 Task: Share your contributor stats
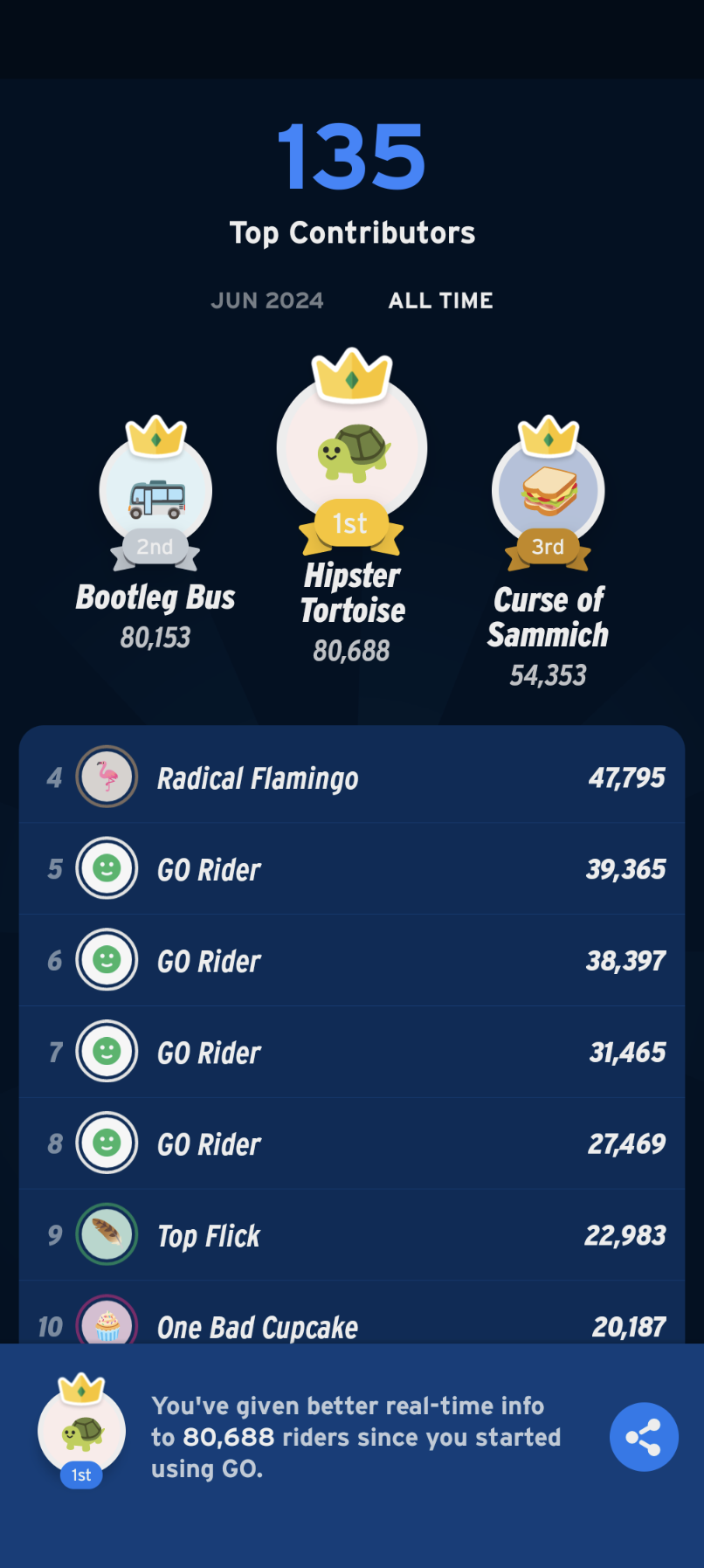click(644, 1437)
